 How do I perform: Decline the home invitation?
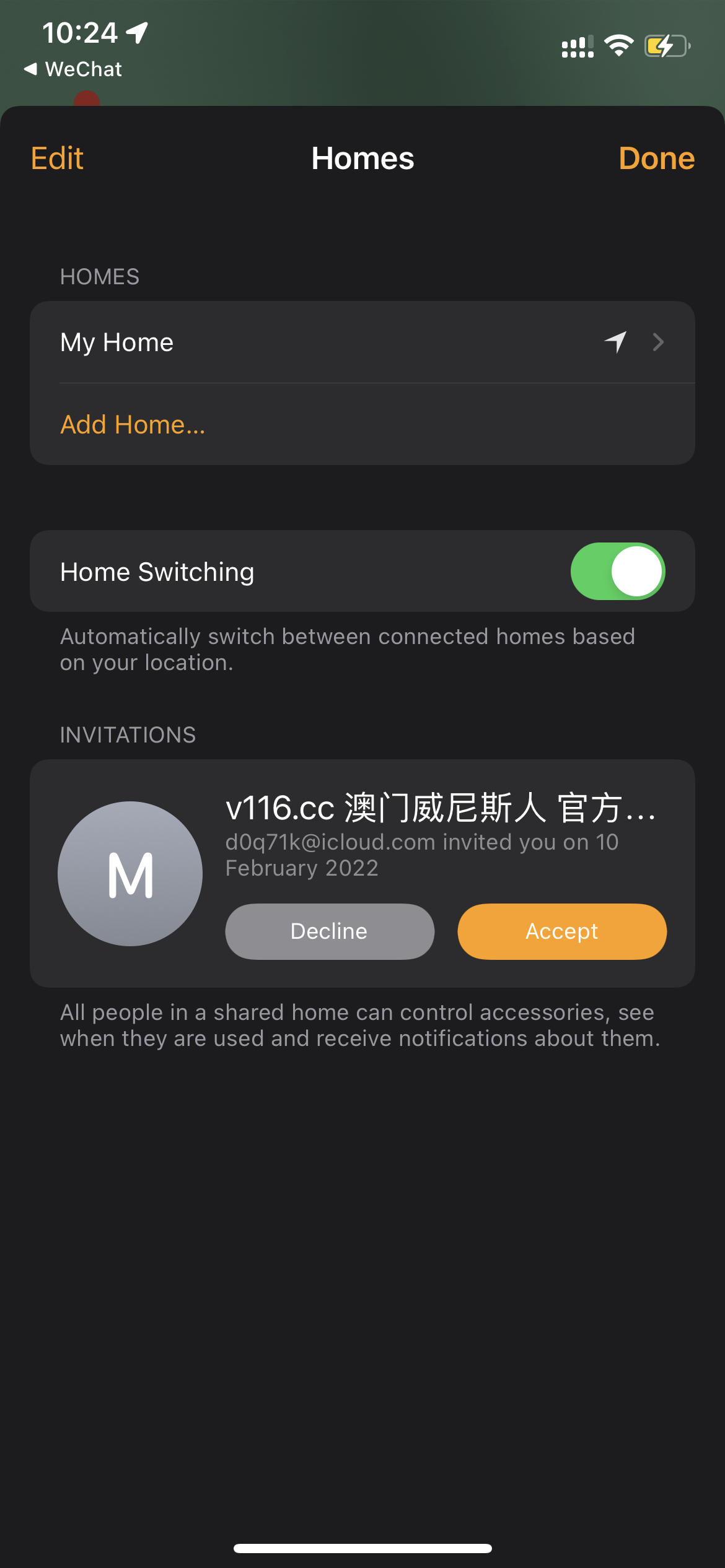coord(329,931)
